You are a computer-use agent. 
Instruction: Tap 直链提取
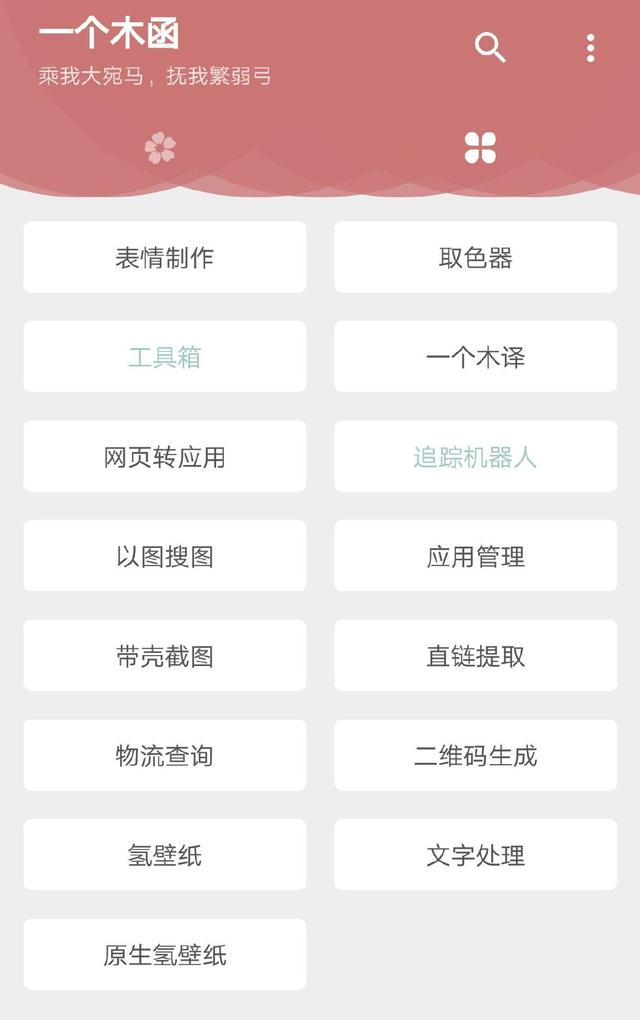click(x=476, y=656)
